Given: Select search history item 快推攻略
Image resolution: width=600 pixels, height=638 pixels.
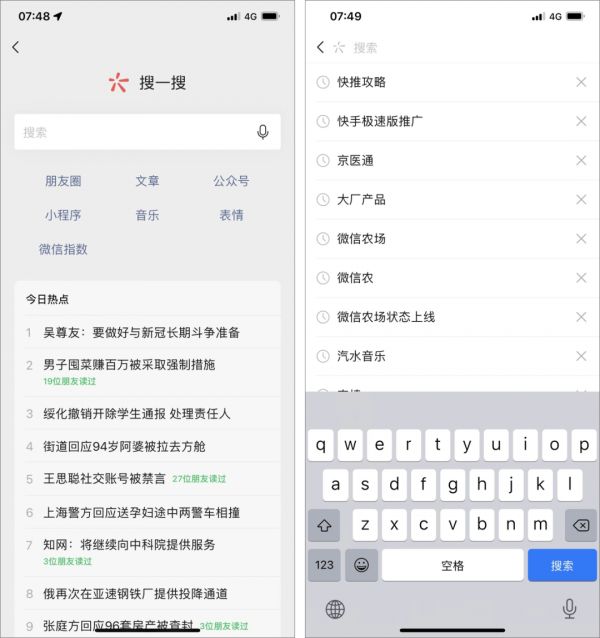Looking at the screenshot, I should pyautogui.click(x=361, y=82).
